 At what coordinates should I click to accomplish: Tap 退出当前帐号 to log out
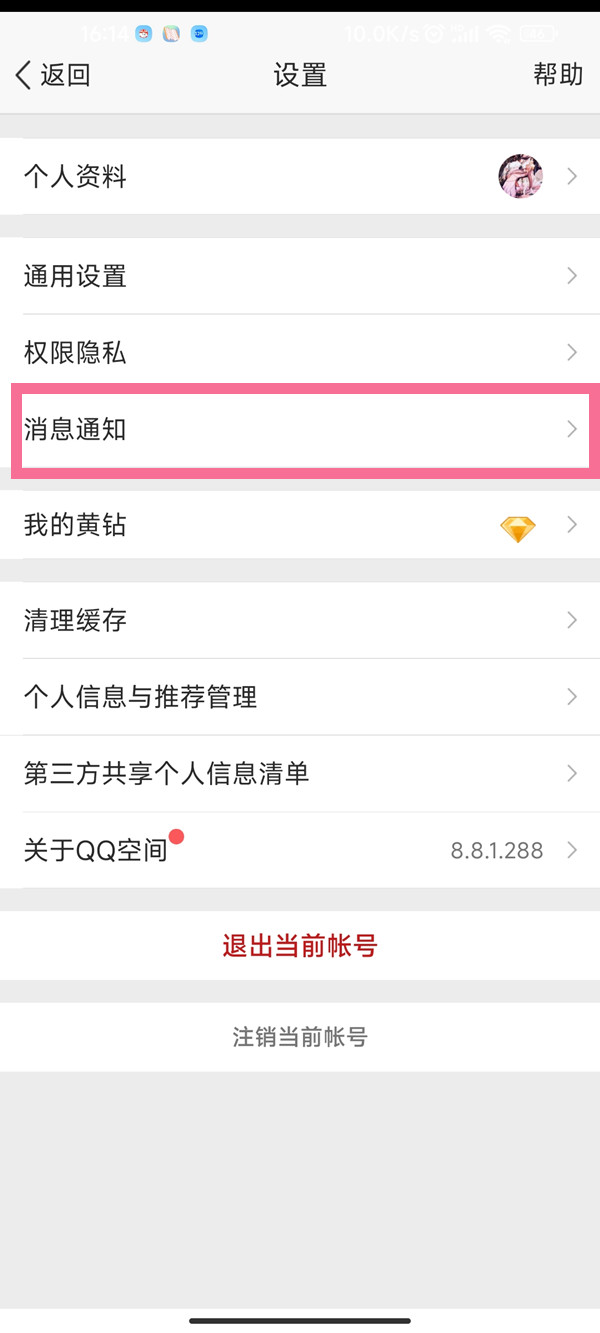300,945
